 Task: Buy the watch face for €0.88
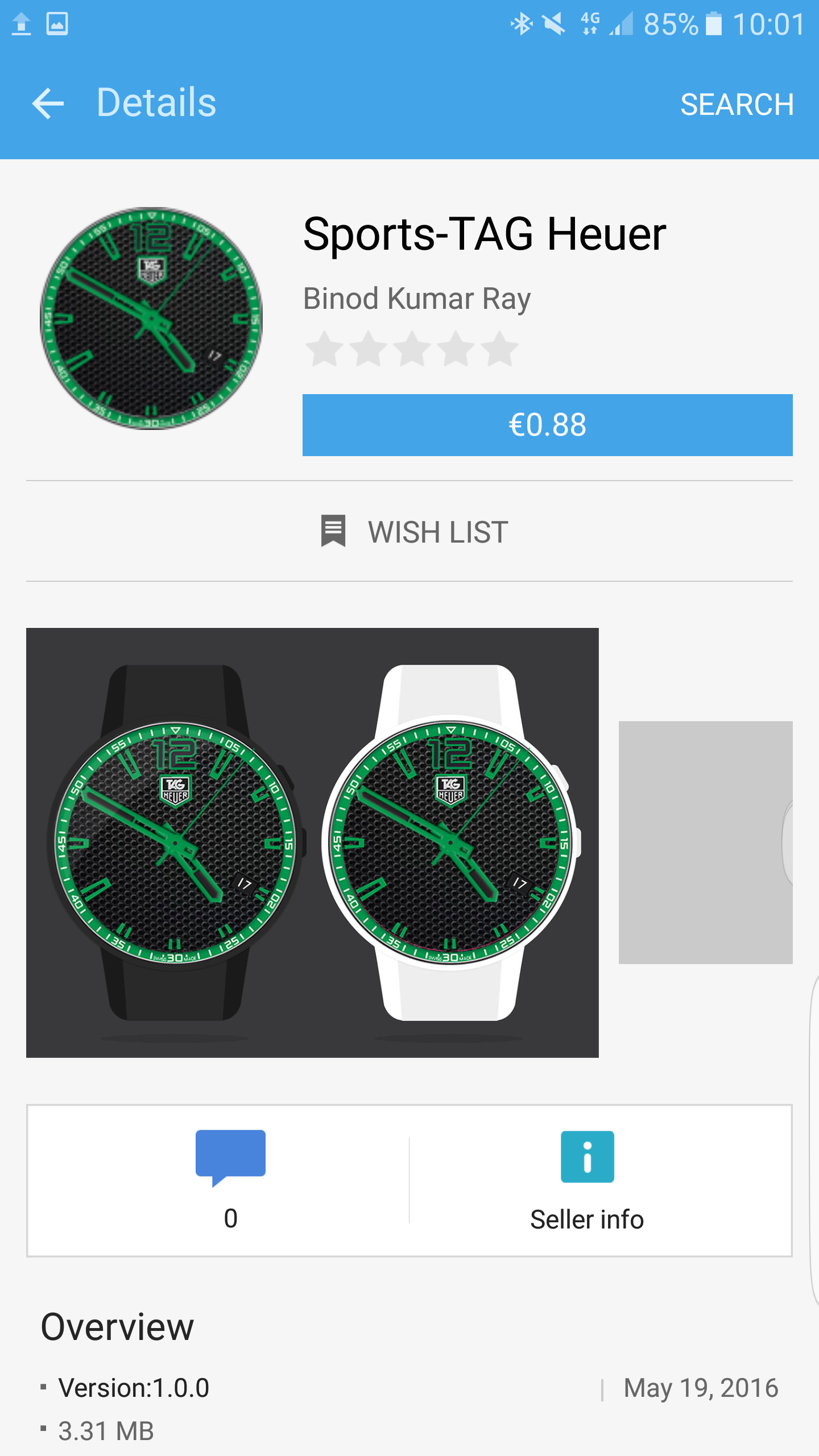[x=547, y=425]
